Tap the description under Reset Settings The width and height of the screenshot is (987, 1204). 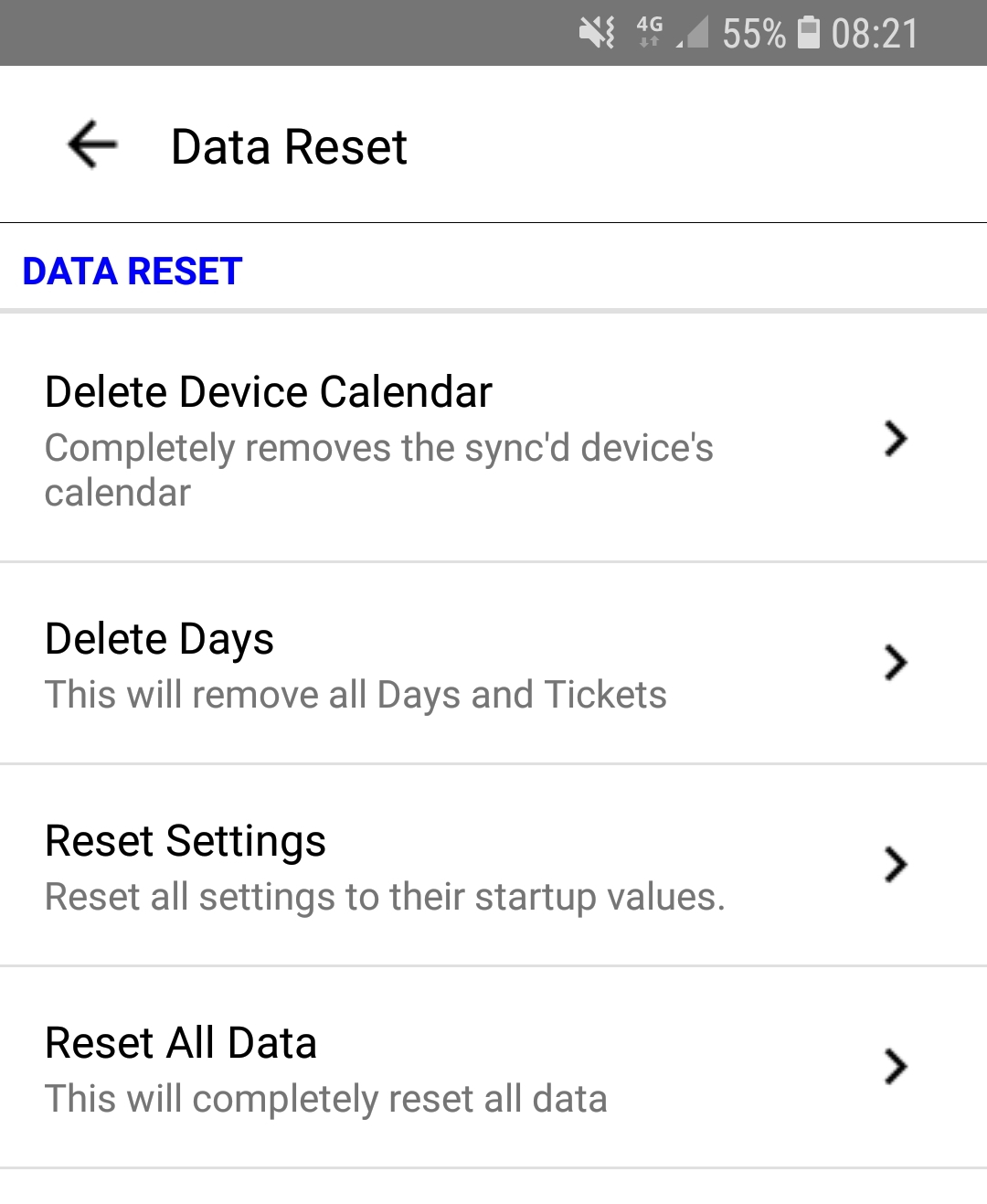(385, 897)
